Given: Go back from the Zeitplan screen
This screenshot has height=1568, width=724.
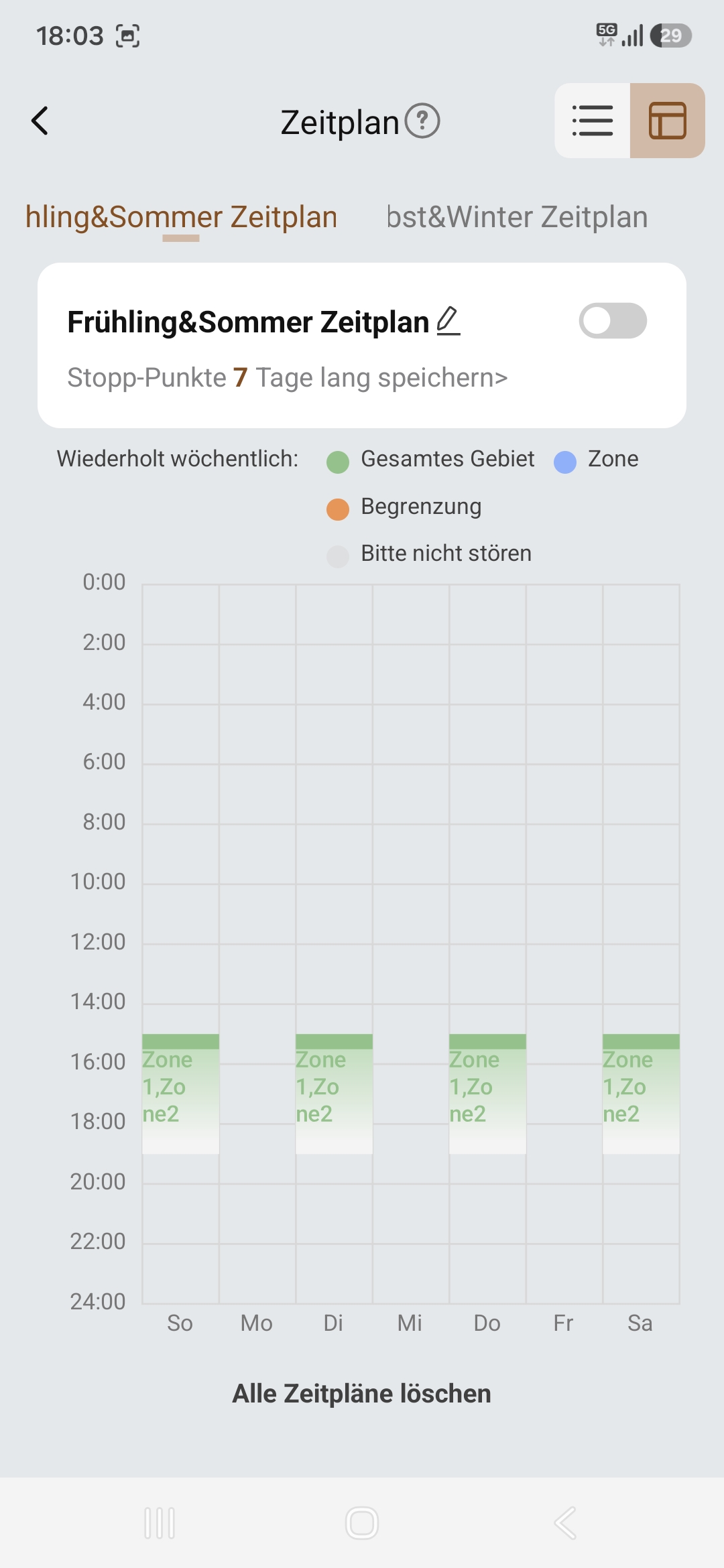Looking at the screenshot, I should click(x=40, y=121).
